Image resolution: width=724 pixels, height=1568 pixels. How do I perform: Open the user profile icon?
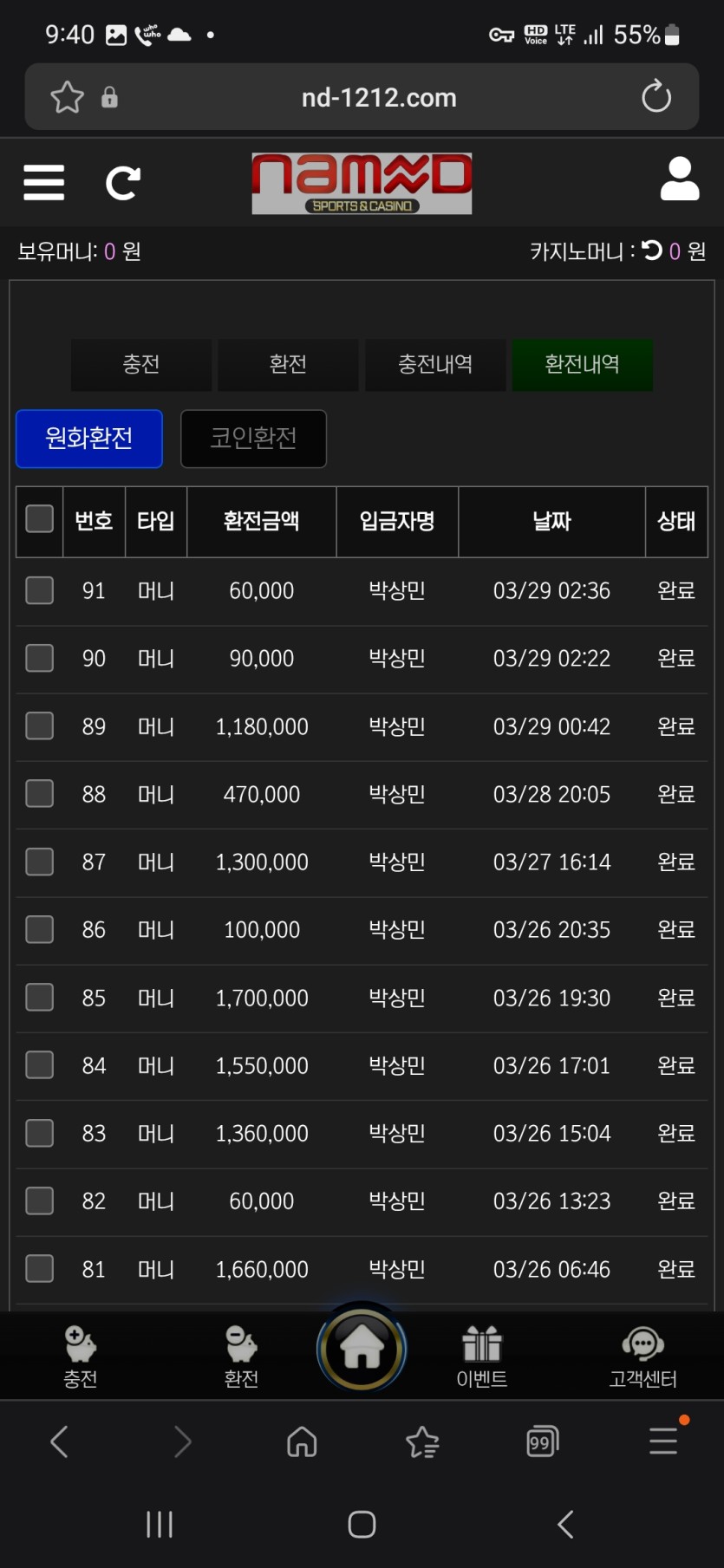pos(679,179)
